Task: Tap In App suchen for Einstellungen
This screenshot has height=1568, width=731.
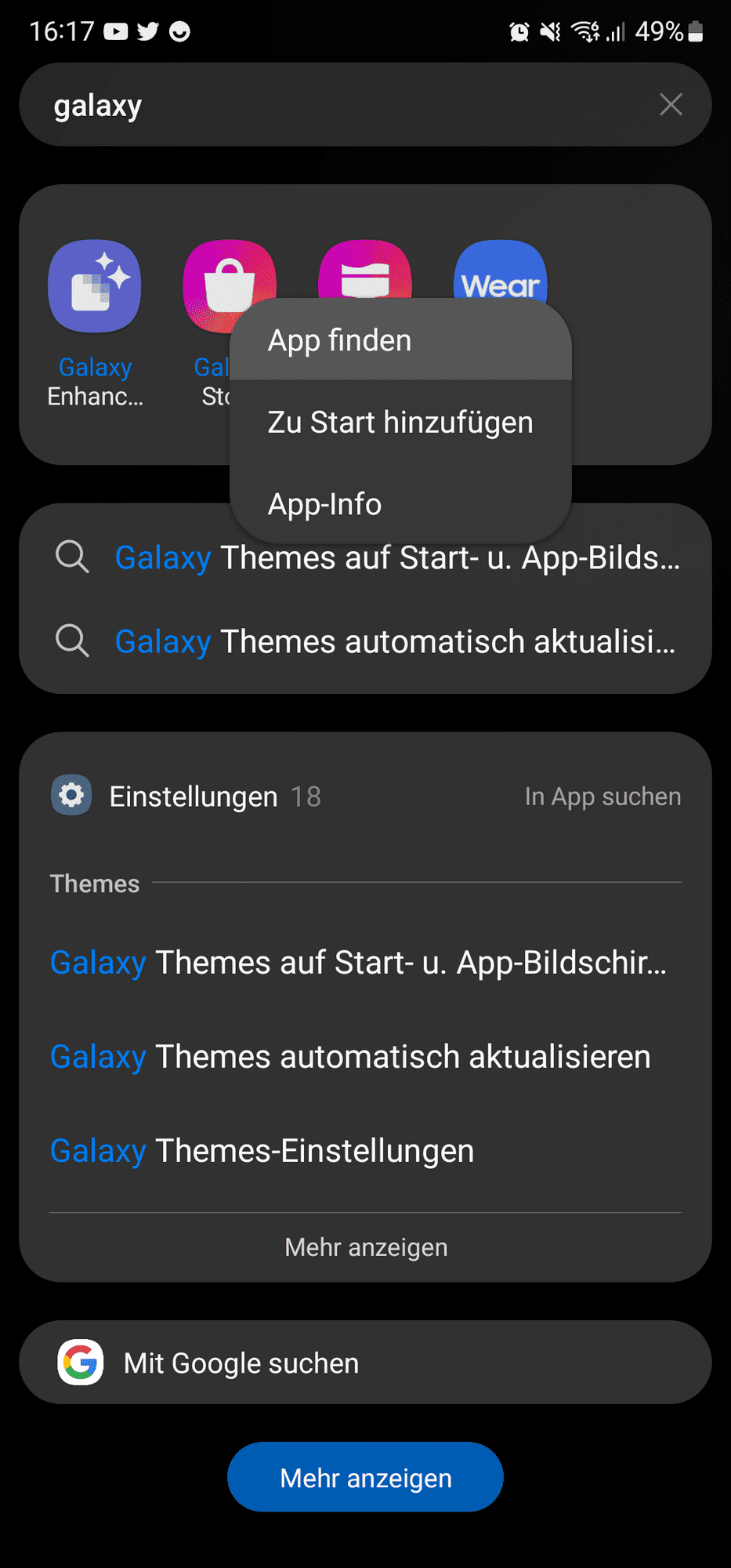Action: [602, 797]
